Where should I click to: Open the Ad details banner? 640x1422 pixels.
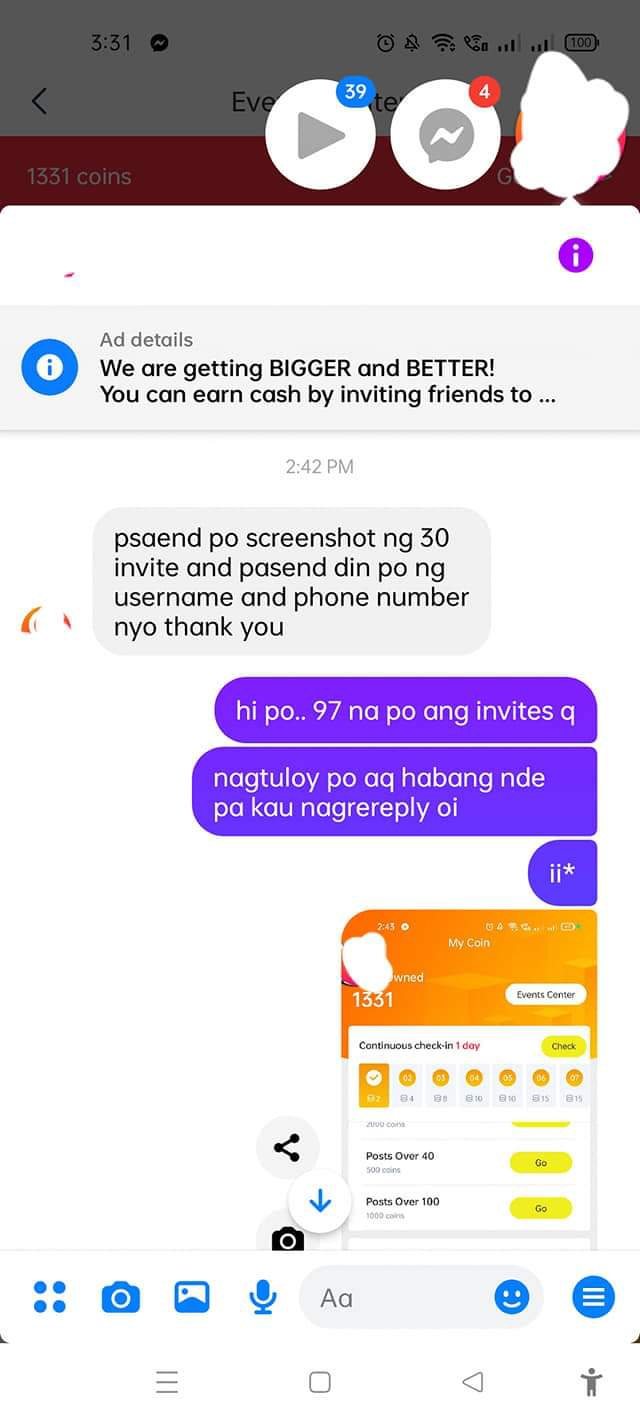pyautogui.click(x=320, y=368)
